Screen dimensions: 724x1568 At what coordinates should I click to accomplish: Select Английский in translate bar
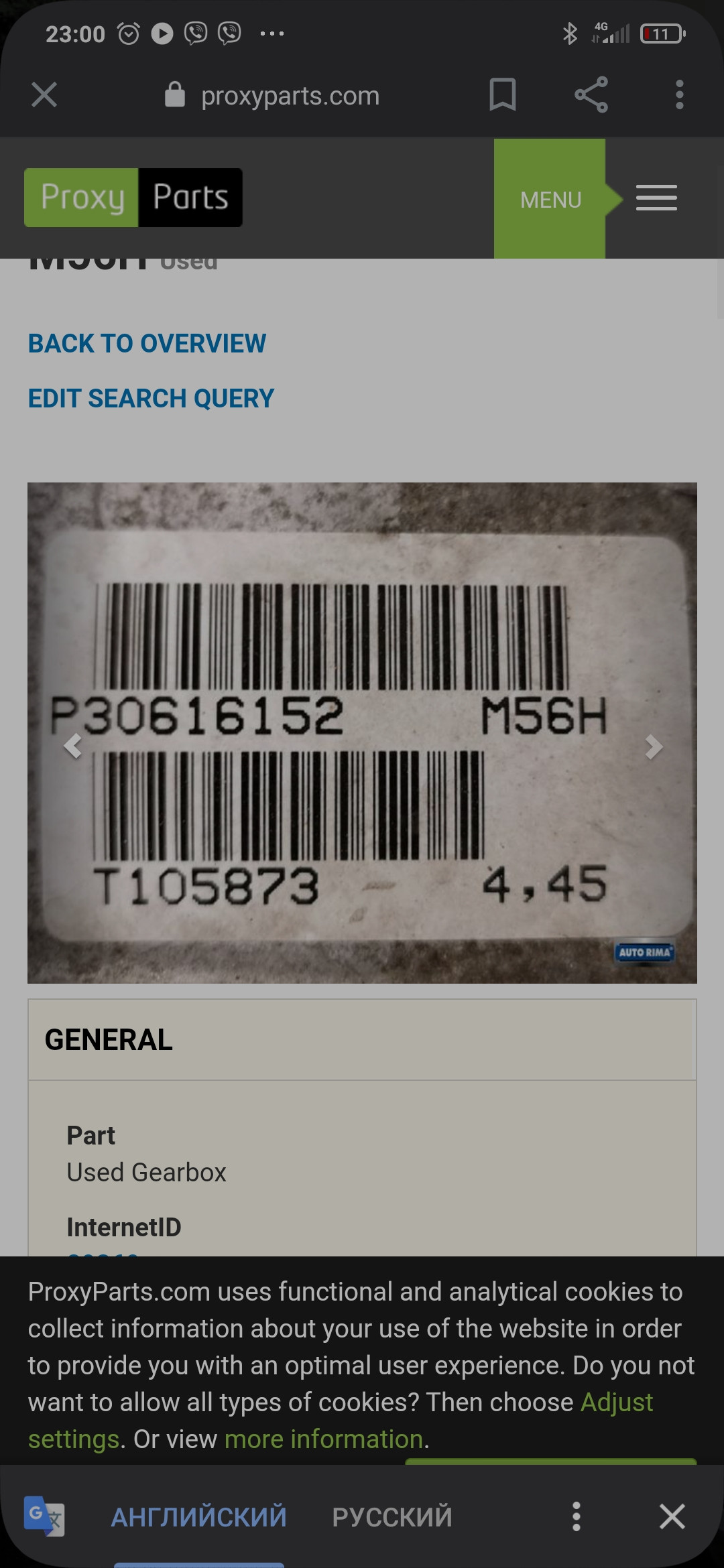pos(198,1517)
